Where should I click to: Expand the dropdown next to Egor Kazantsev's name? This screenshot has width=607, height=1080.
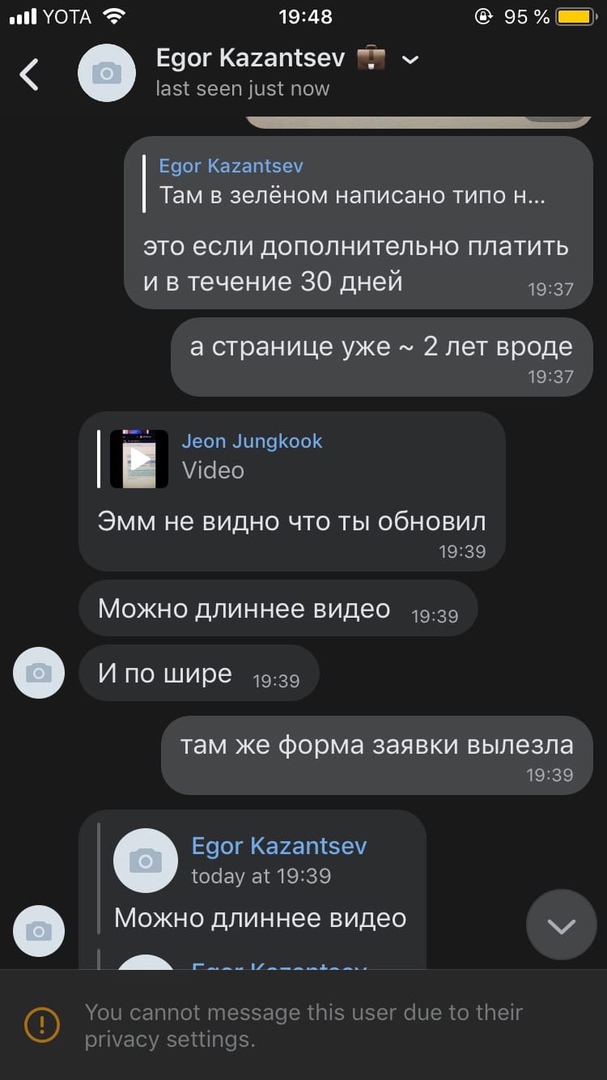pyautogui.click(x=410, y=60)
